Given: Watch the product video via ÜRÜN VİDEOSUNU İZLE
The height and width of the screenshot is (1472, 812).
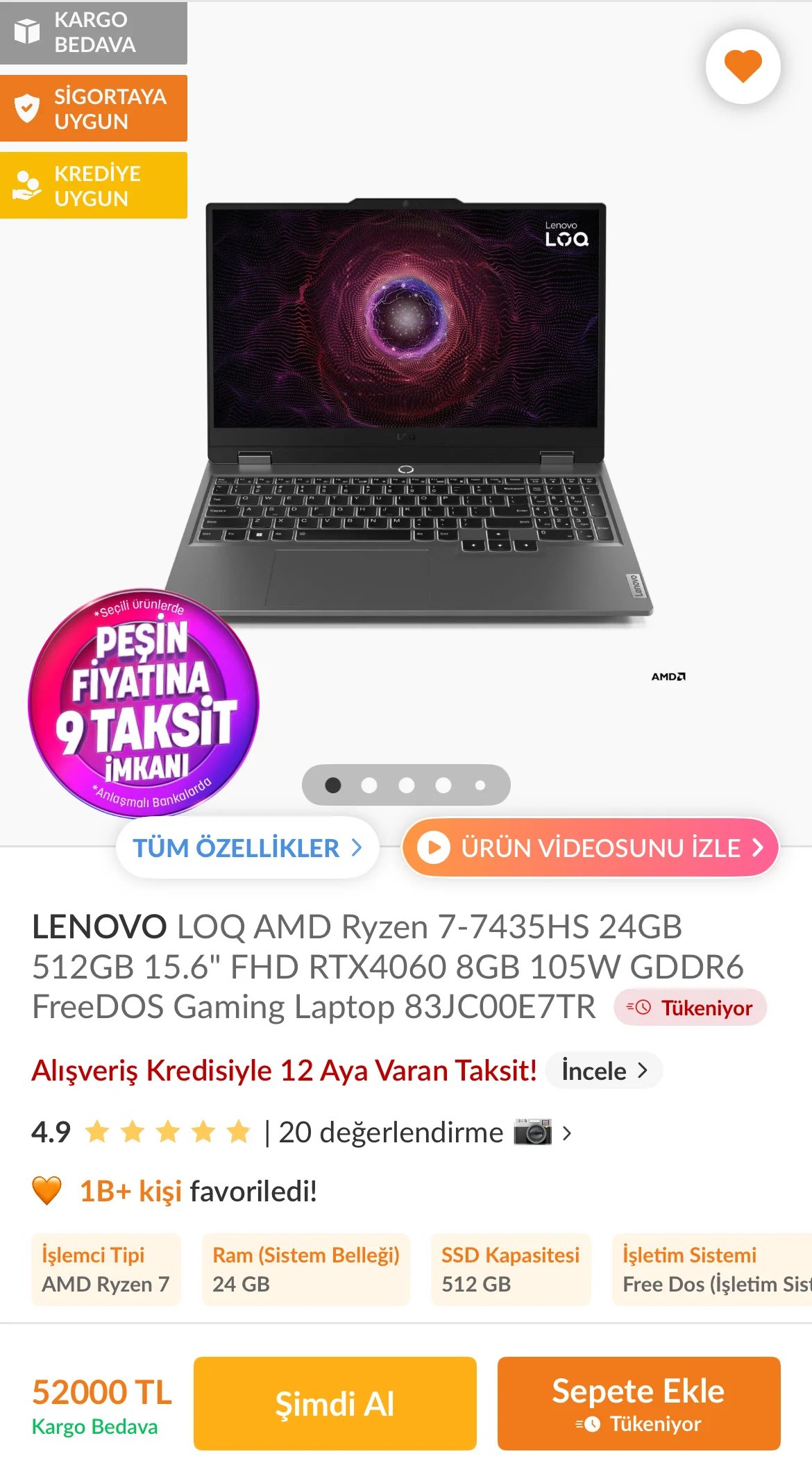Looking at the screenshot, I should click(x=590, y=847).
